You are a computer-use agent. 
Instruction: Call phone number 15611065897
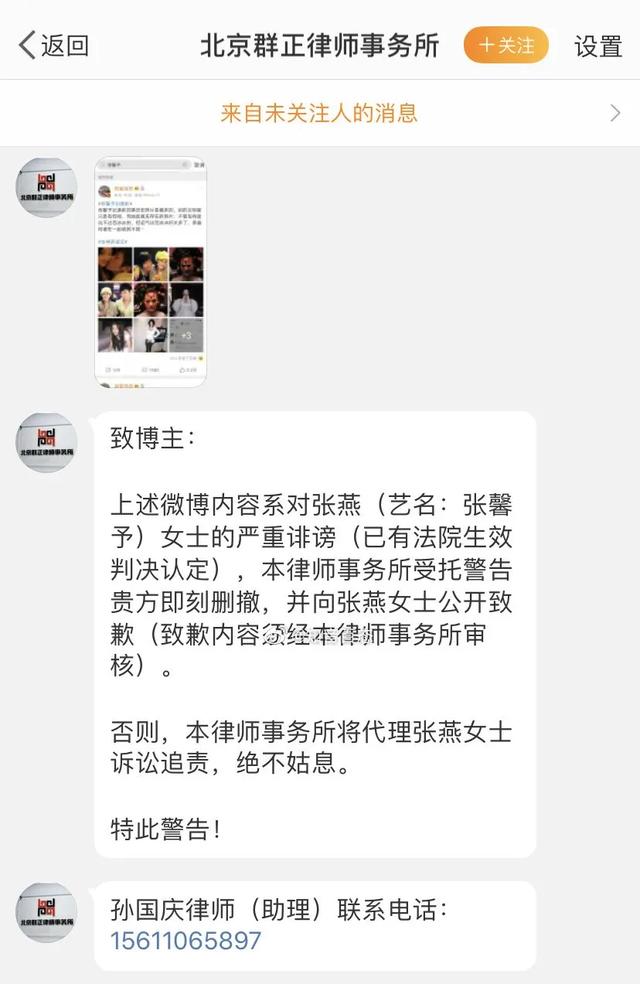tap(186, 941)
